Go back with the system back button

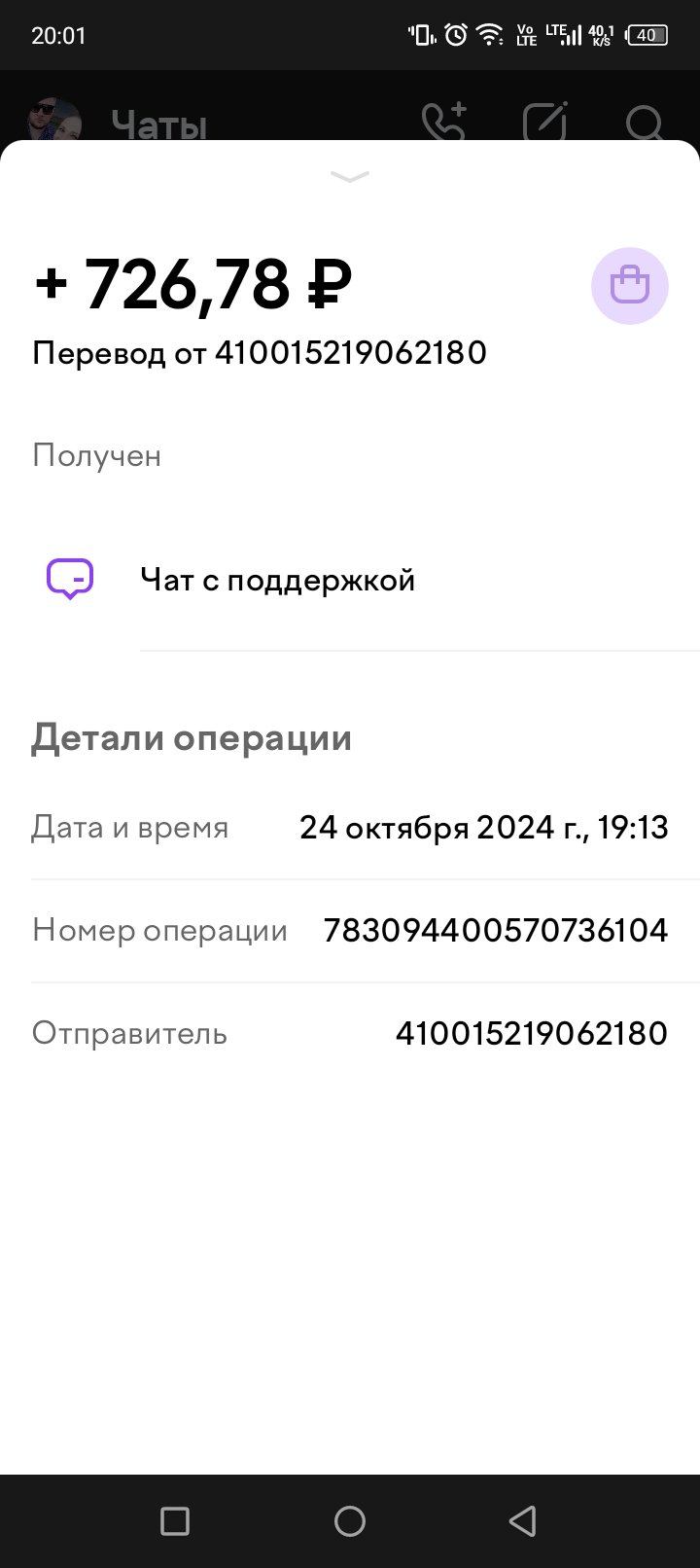point(523,1520)
